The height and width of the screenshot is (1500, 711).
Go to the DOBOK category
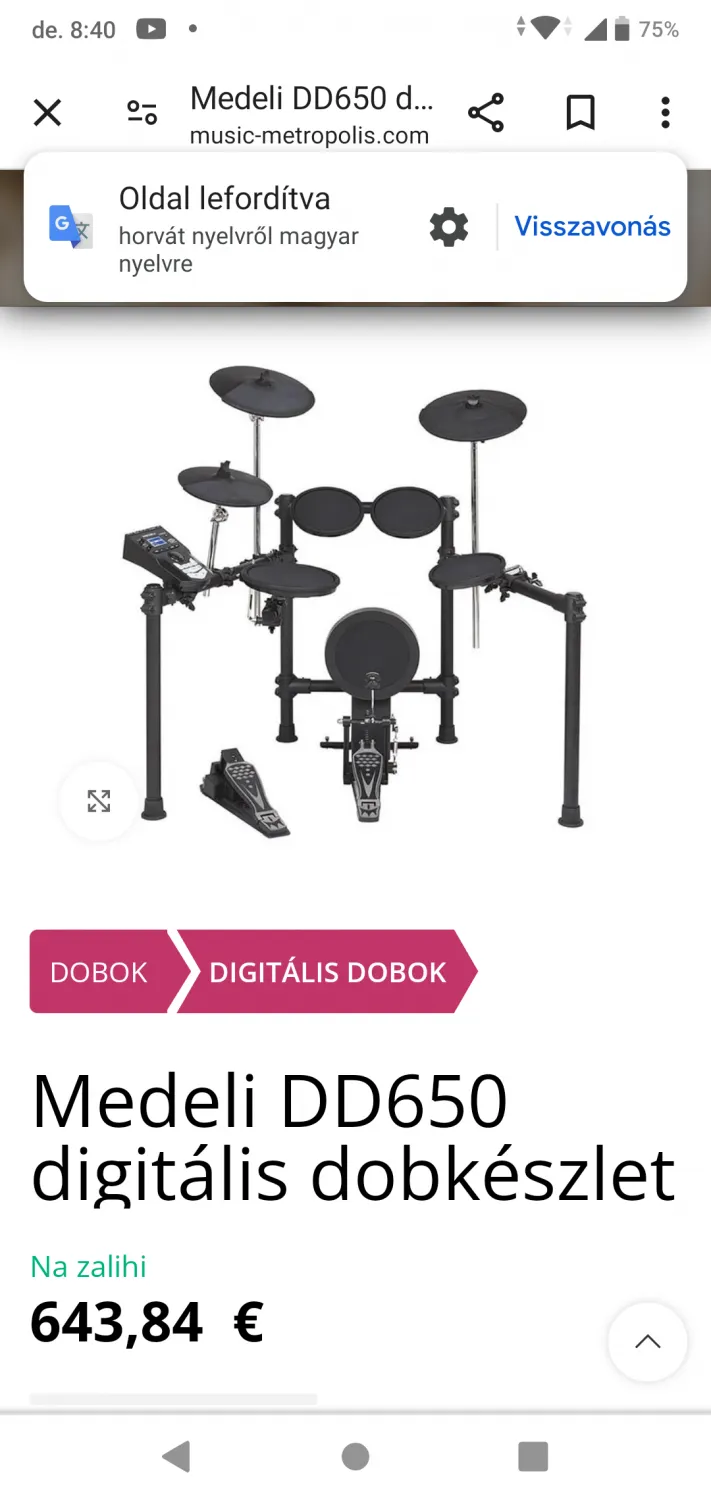click(x=99, y=972)
